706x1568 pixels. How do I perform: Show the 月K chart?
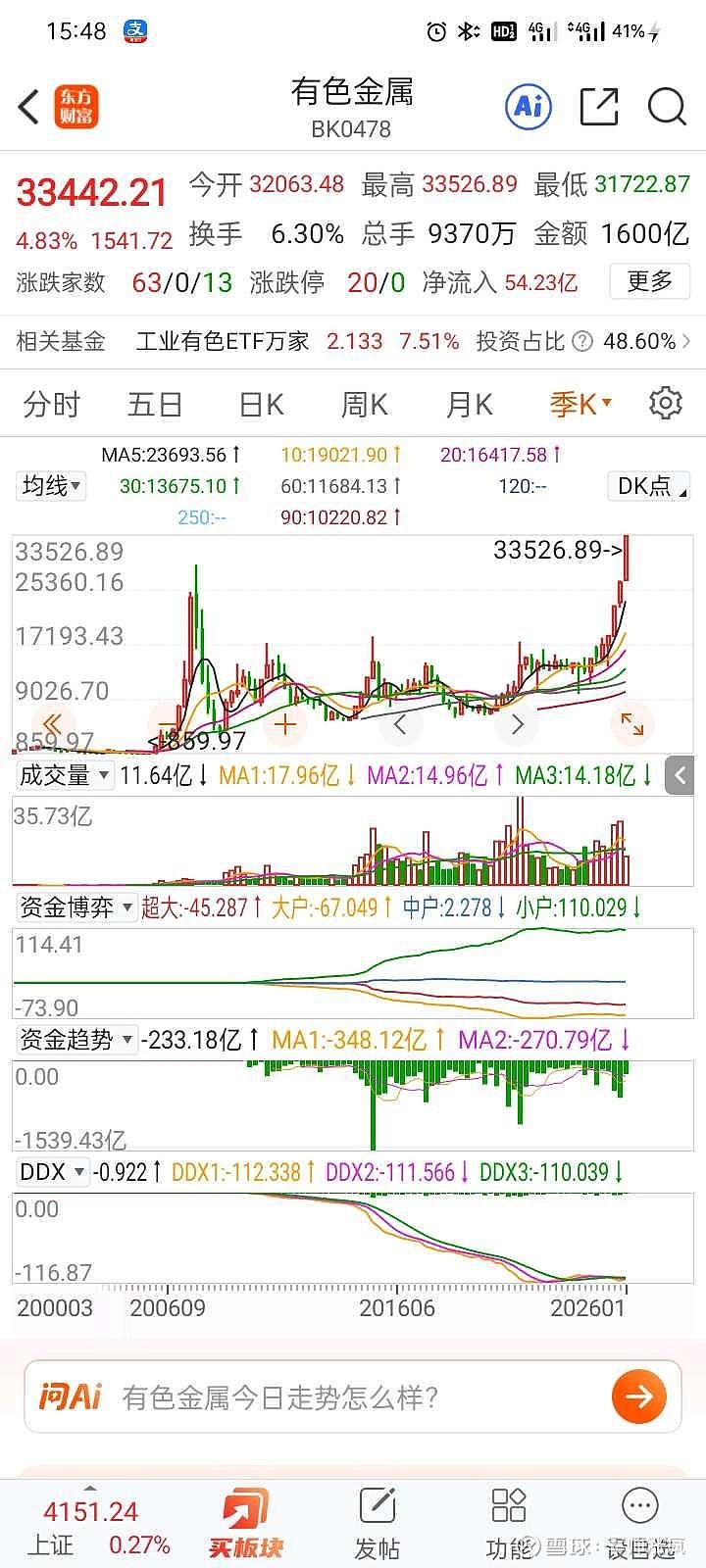[x=469, y=404]
